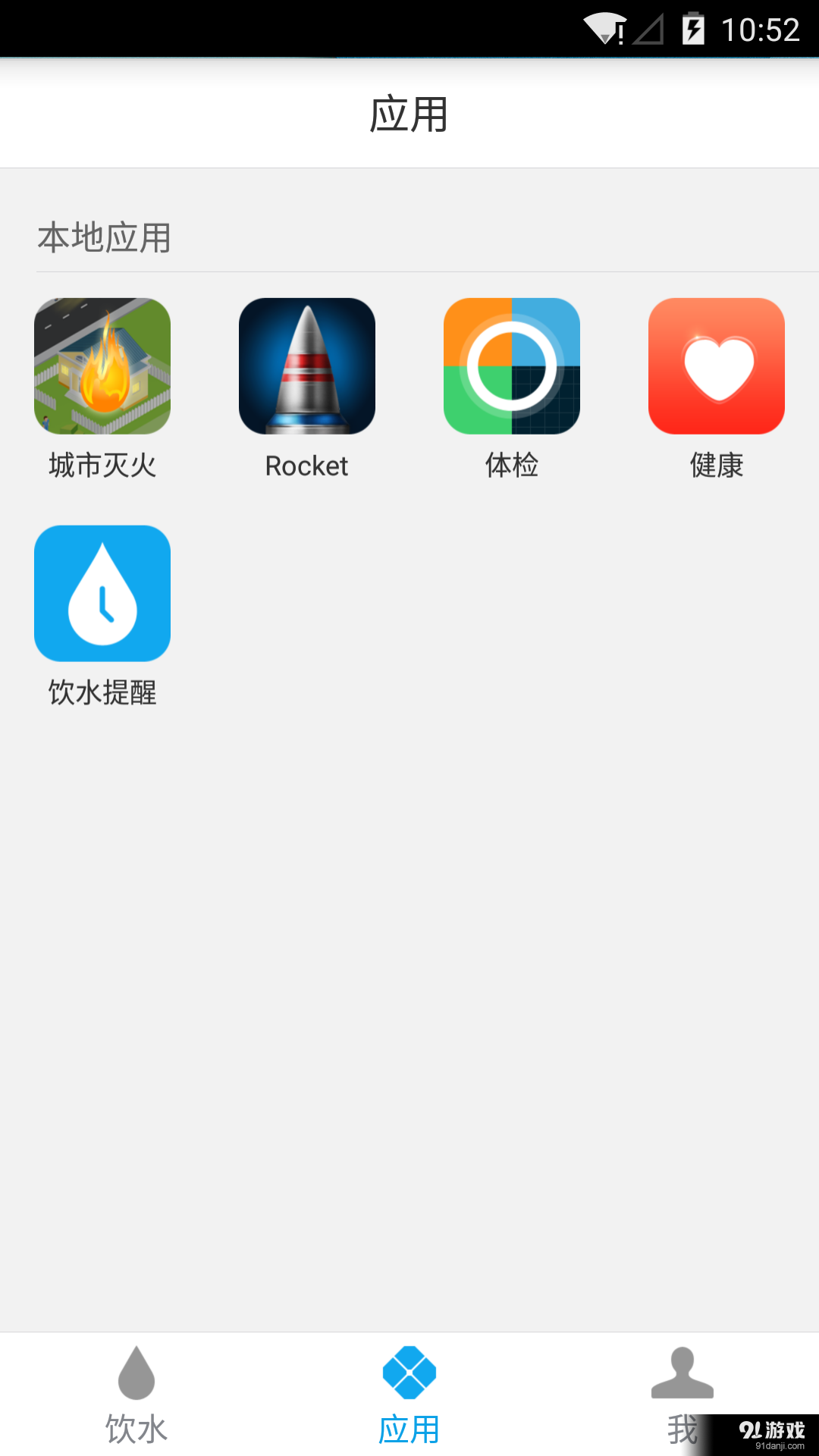Start the 健康 heart health app
The width and height of the screenshot is (819, 1456).
(x=717, y=366)
